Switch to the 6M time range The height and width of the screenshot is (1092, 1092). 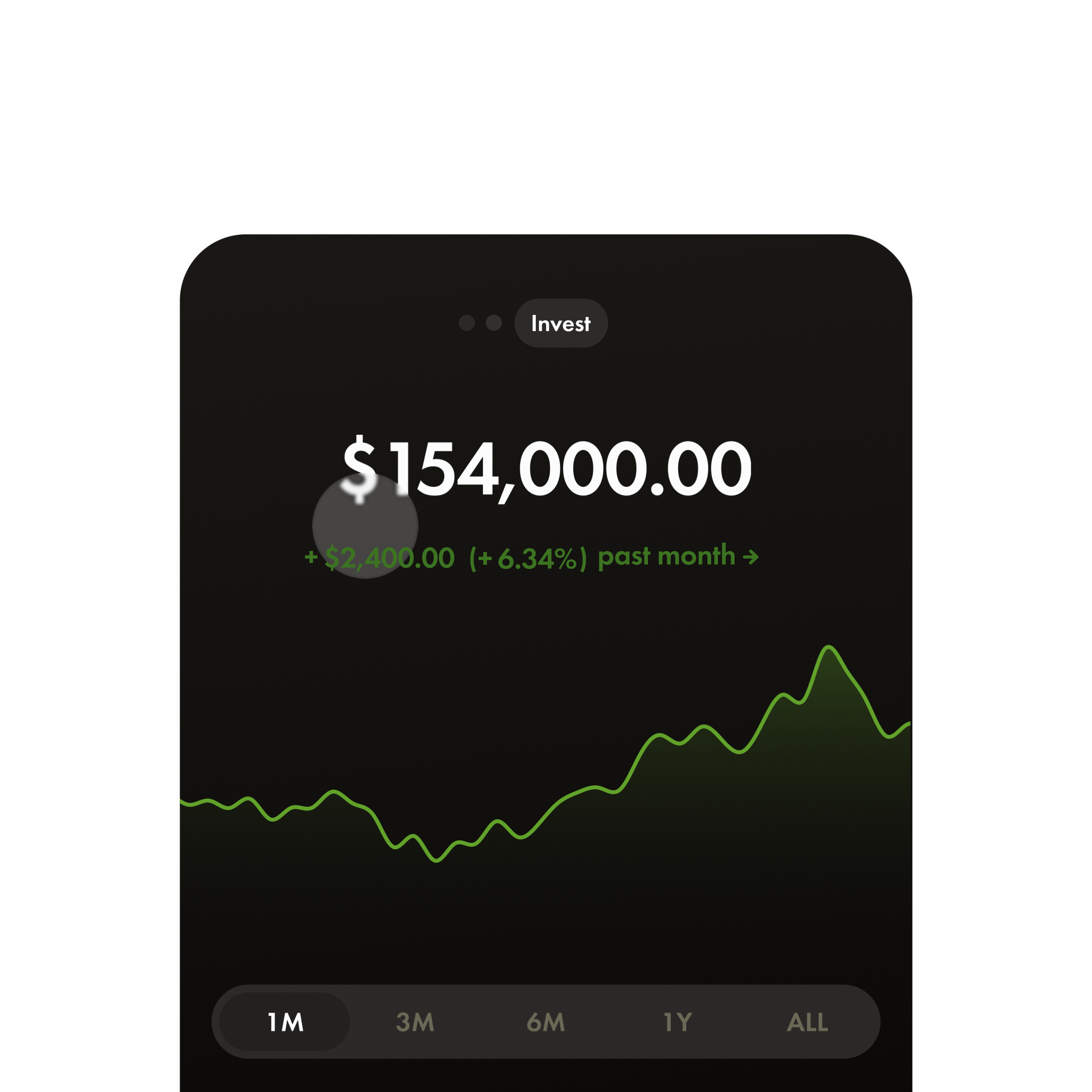tap(546, 1022)
